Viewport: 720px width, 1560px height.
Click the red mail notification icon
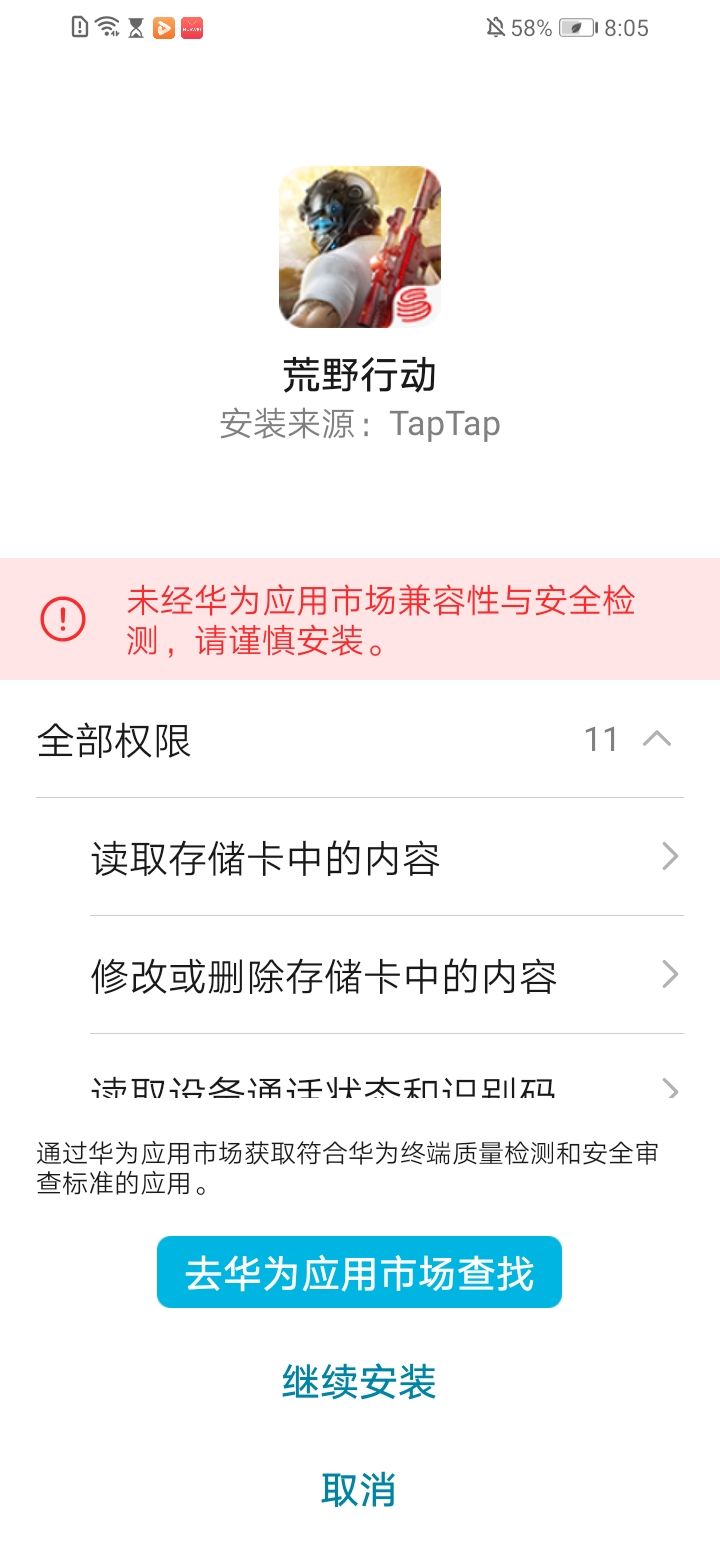tap(191, 27)
